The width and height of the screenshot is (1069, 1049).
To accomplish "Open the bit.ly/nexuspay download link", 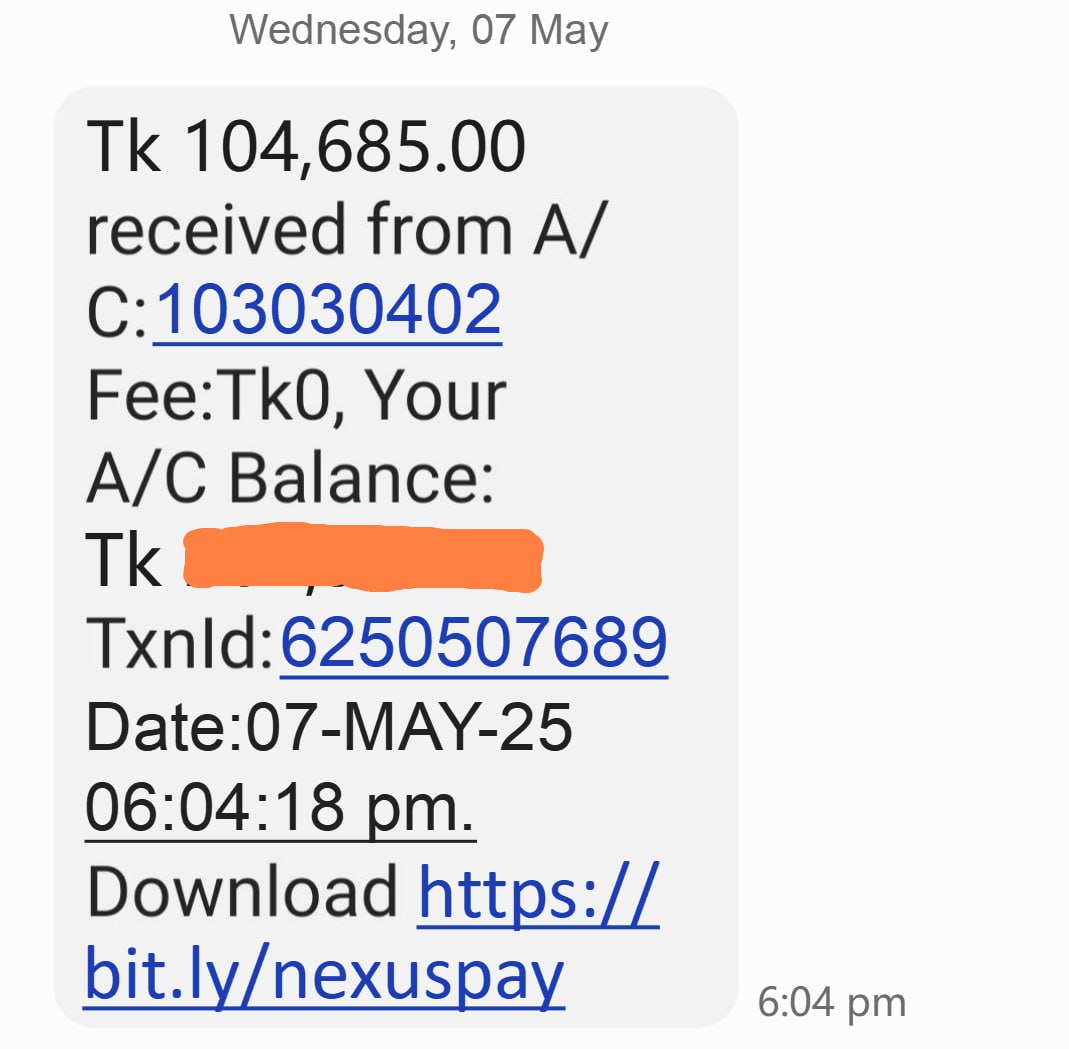I will coord(326,975).
